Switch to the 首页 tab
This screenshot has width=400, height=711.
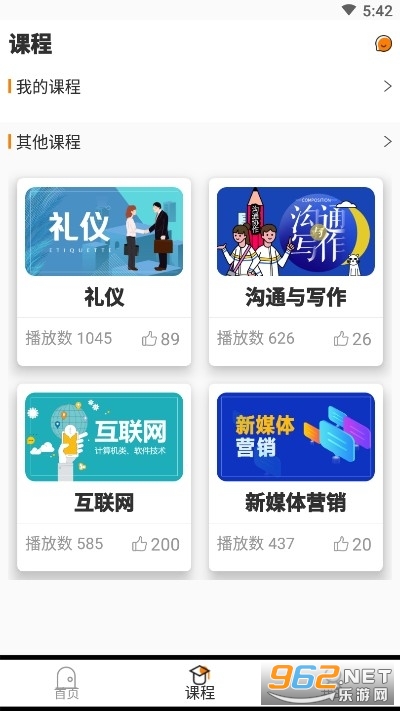click(67, 683)
